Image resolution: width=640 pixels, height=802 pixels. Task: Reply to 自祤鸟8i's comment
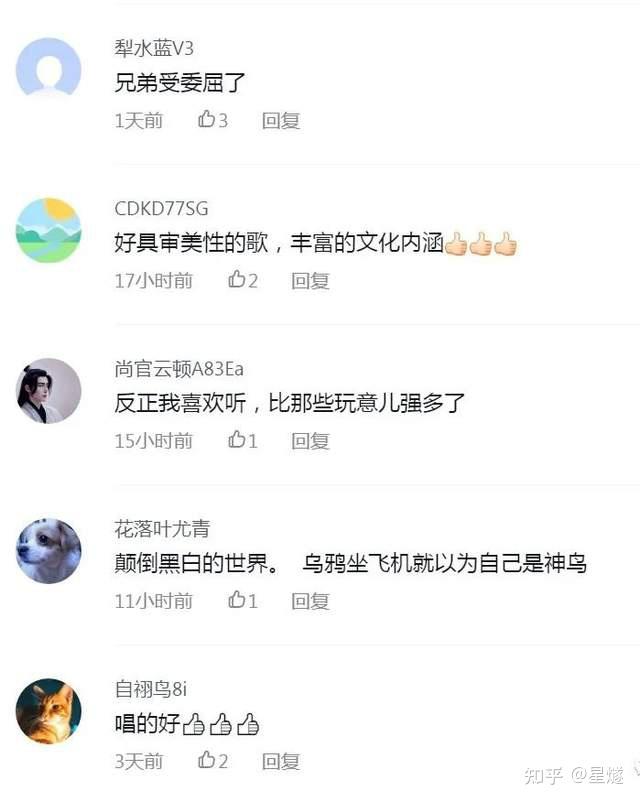(x=281, y=761)
